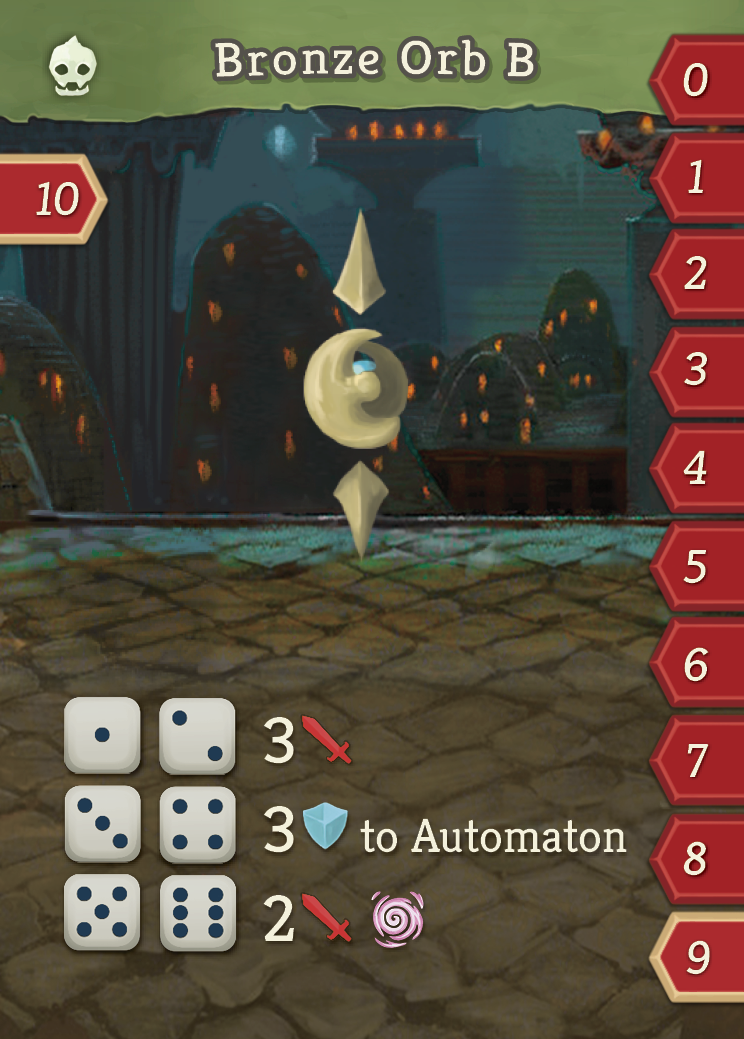Viewport: 744px width, 1039px height.
Task: Tap the highlighted 9 health tag
Action: click(x=698, y=957)
